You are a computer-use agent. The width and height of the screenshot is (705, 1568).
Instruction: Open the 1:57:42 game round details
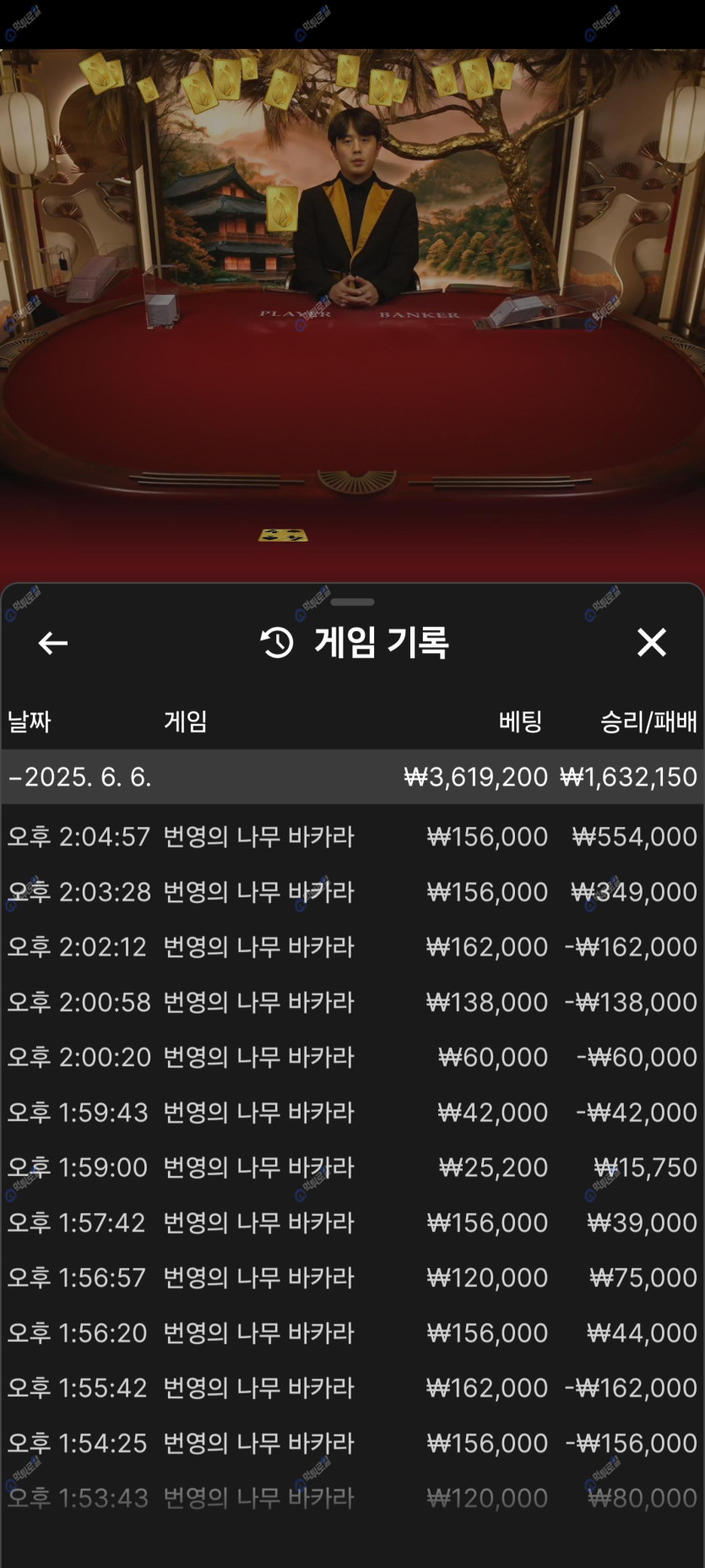(x=352, y=1222)
